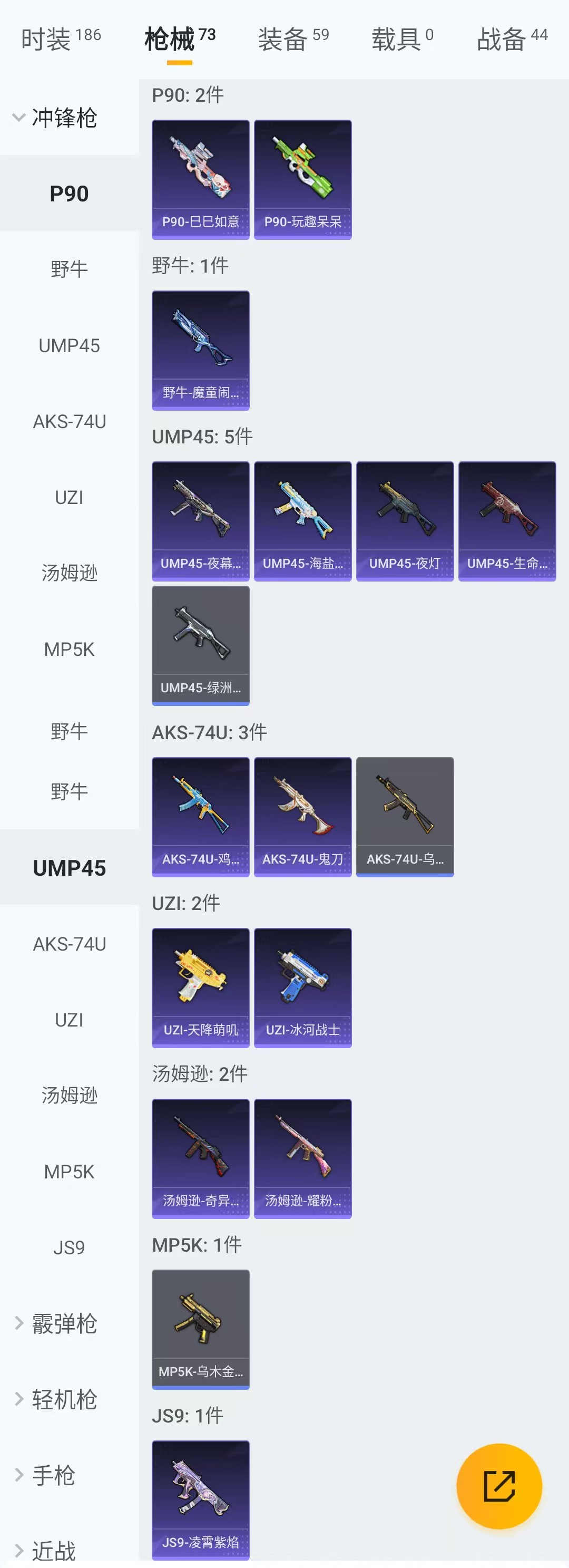This screenshot has height=1568, width=569.
Task: Open the P90-巳巳如意 skin
Action: pyautogui.click(x=200, y=180)
